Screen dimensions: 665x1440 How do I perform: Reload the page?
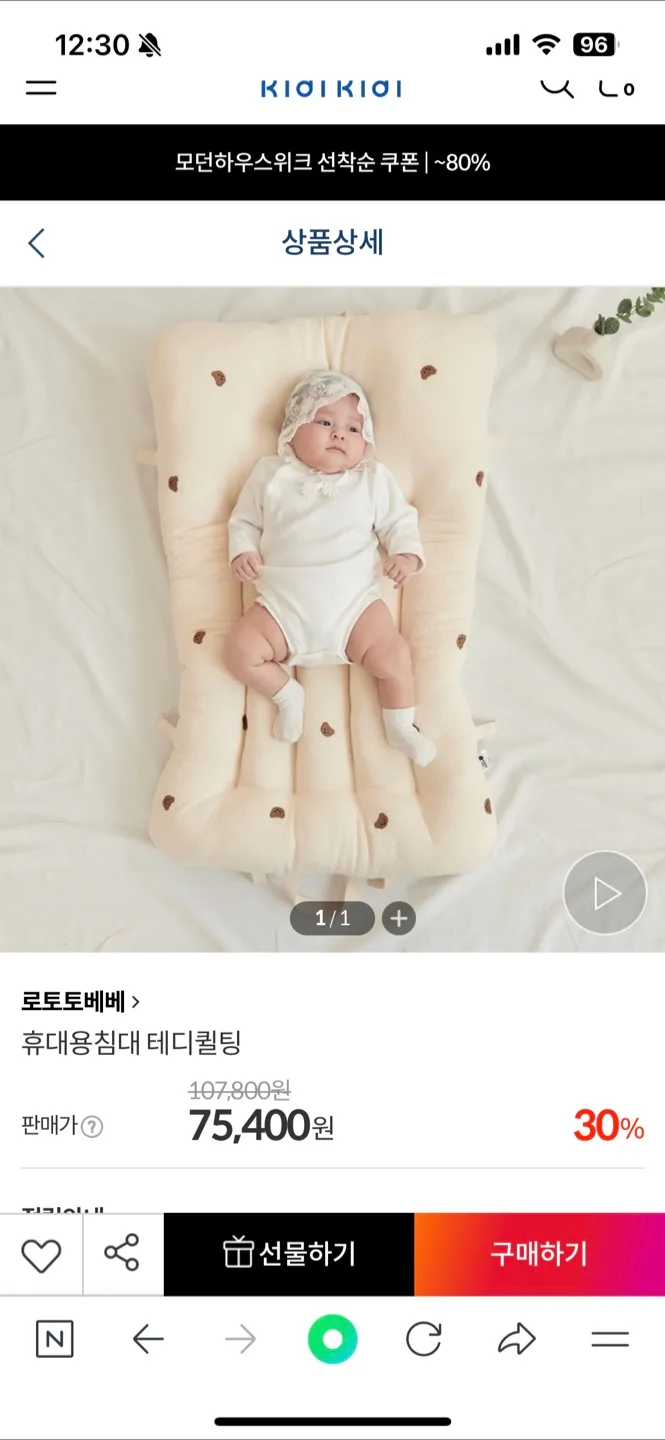click(x=424, y=1339)
